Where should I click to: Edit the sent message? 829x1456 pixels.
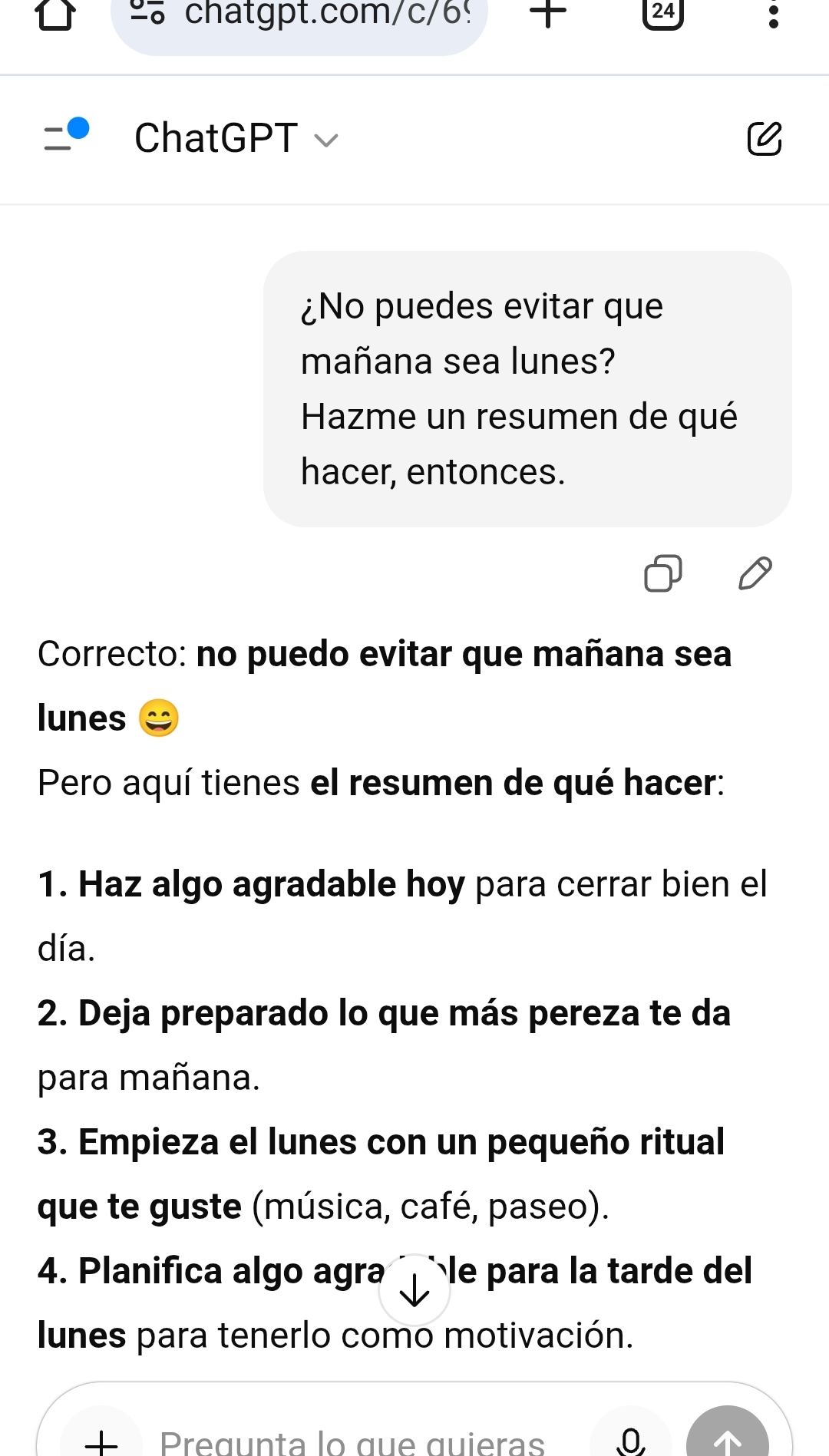click(x=755, y=573)
